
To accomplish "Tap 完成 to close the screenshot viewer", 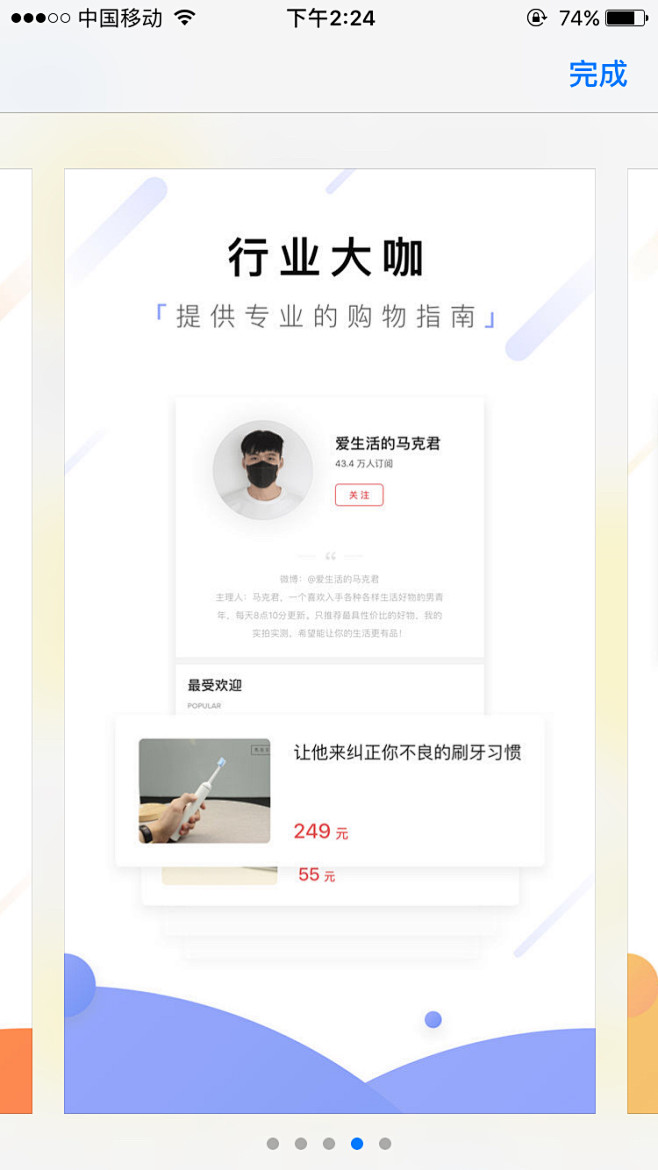I will coord(598,74).
